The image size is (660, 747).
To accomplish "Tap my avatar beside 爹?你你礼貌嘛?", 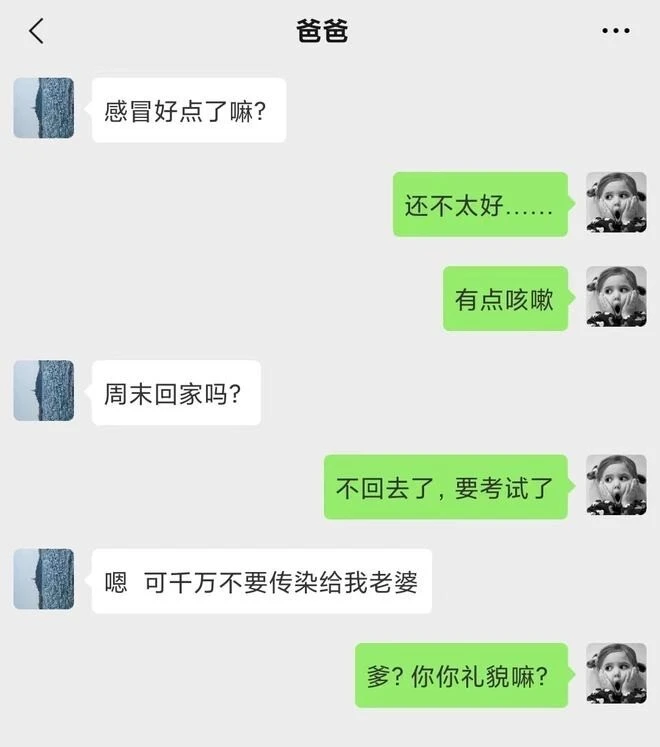I will [x=615, y=674].
